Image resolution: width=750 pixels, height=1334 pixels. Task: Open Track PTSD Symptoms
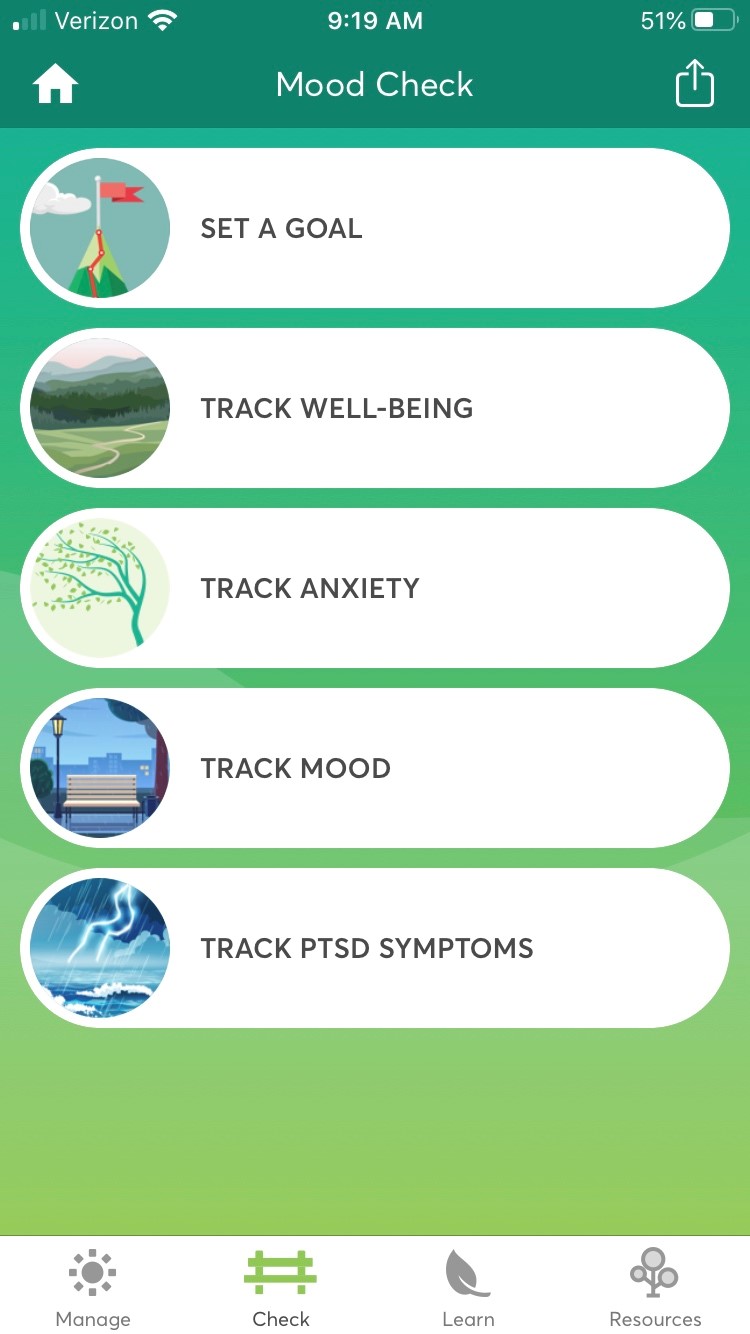click(x=375, y=947)
